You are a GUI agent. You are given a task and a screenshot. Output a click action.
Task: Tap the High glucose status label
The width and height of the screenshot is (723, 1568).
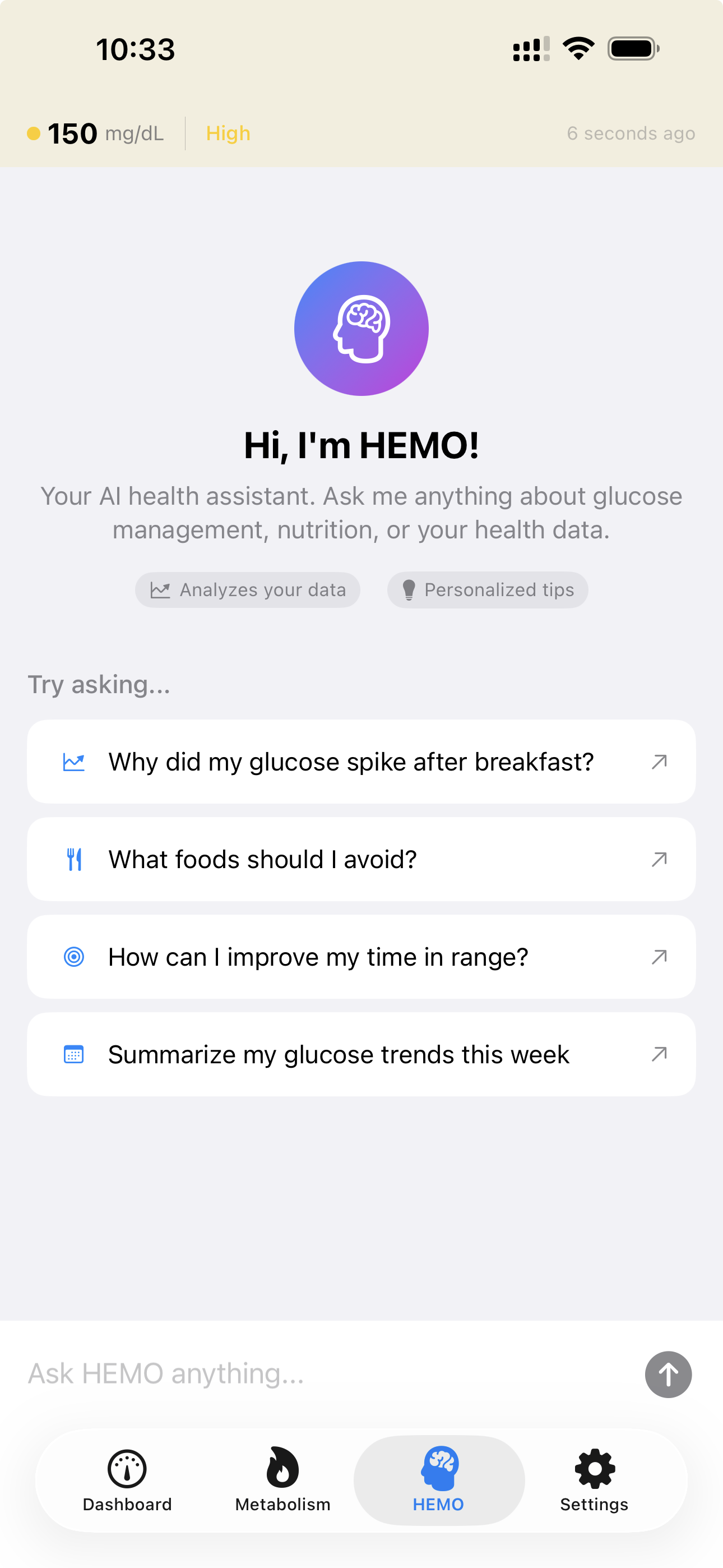pyautogui.click(x=228, y=133)
